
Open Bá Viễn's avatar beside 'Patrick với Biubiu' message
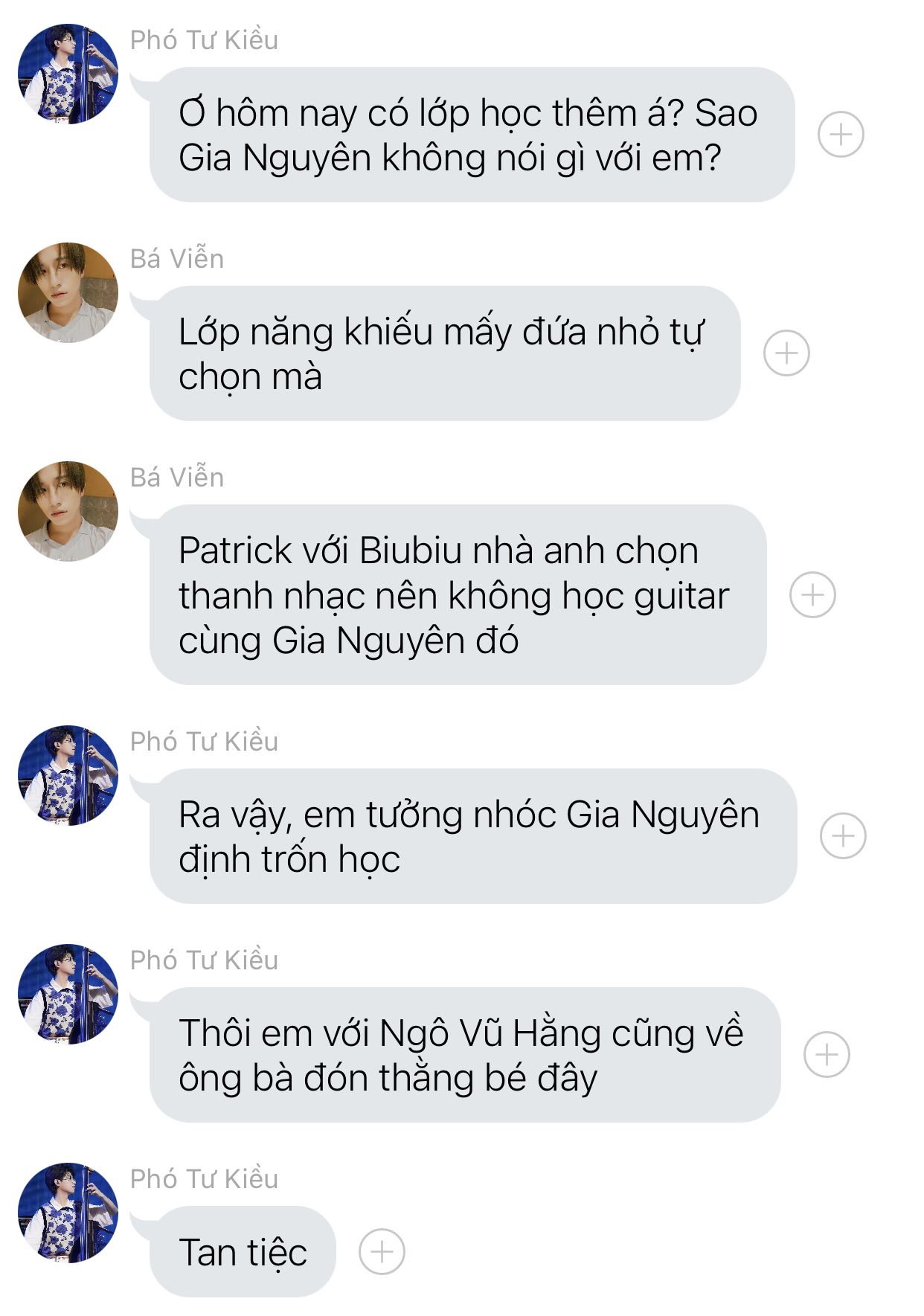click(68, 511)
